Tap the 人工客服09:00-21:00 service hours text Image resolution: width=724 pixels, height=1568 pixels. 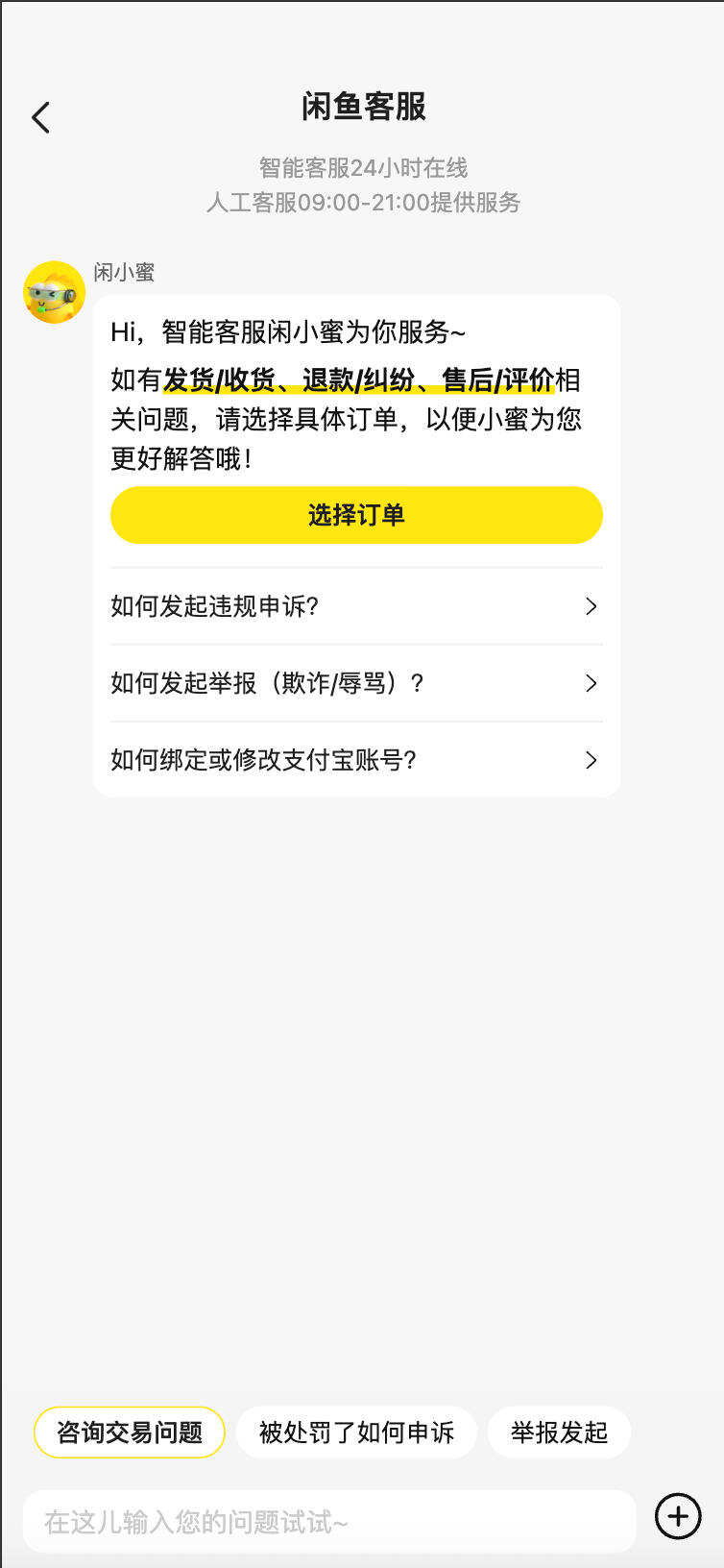(362, 204)
